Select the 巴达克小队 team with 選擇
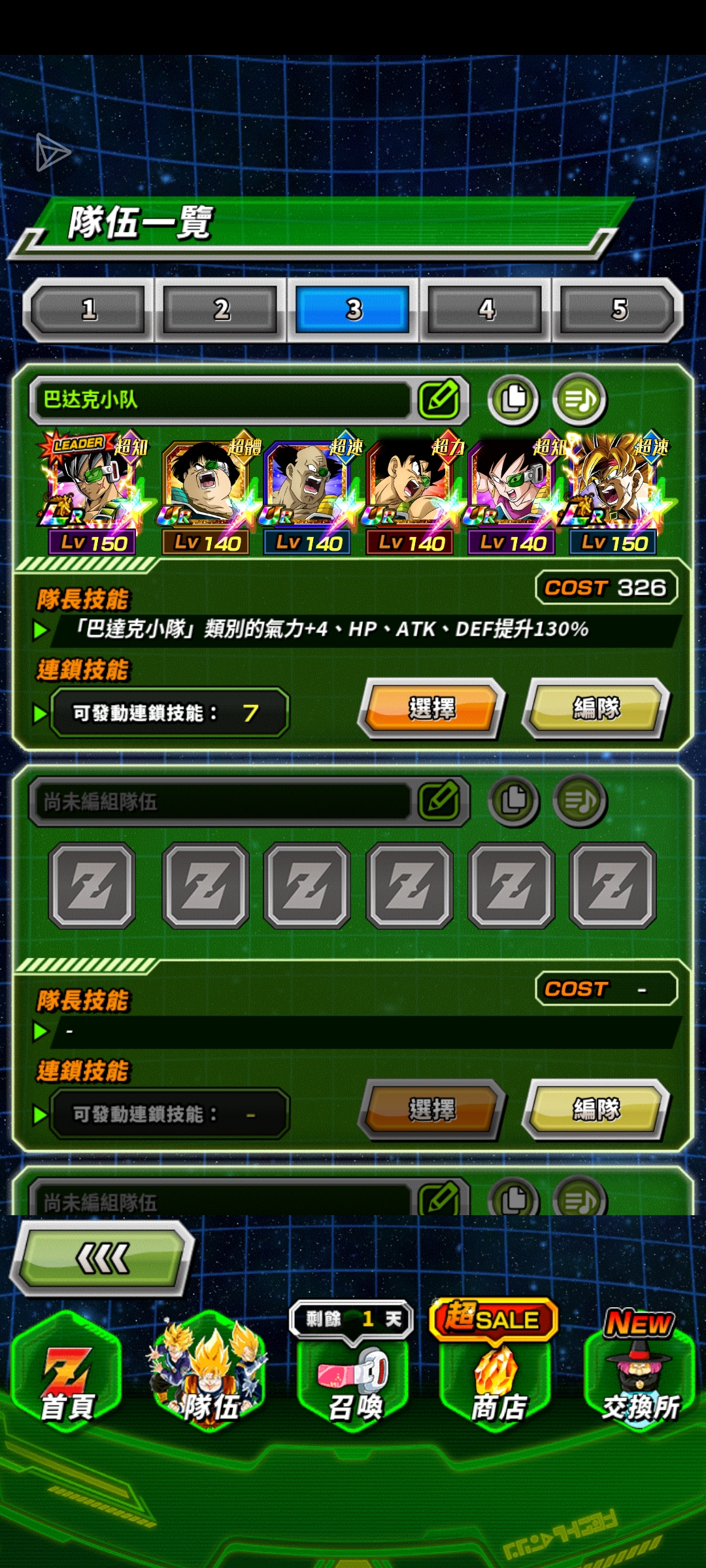 click(432, 709)
